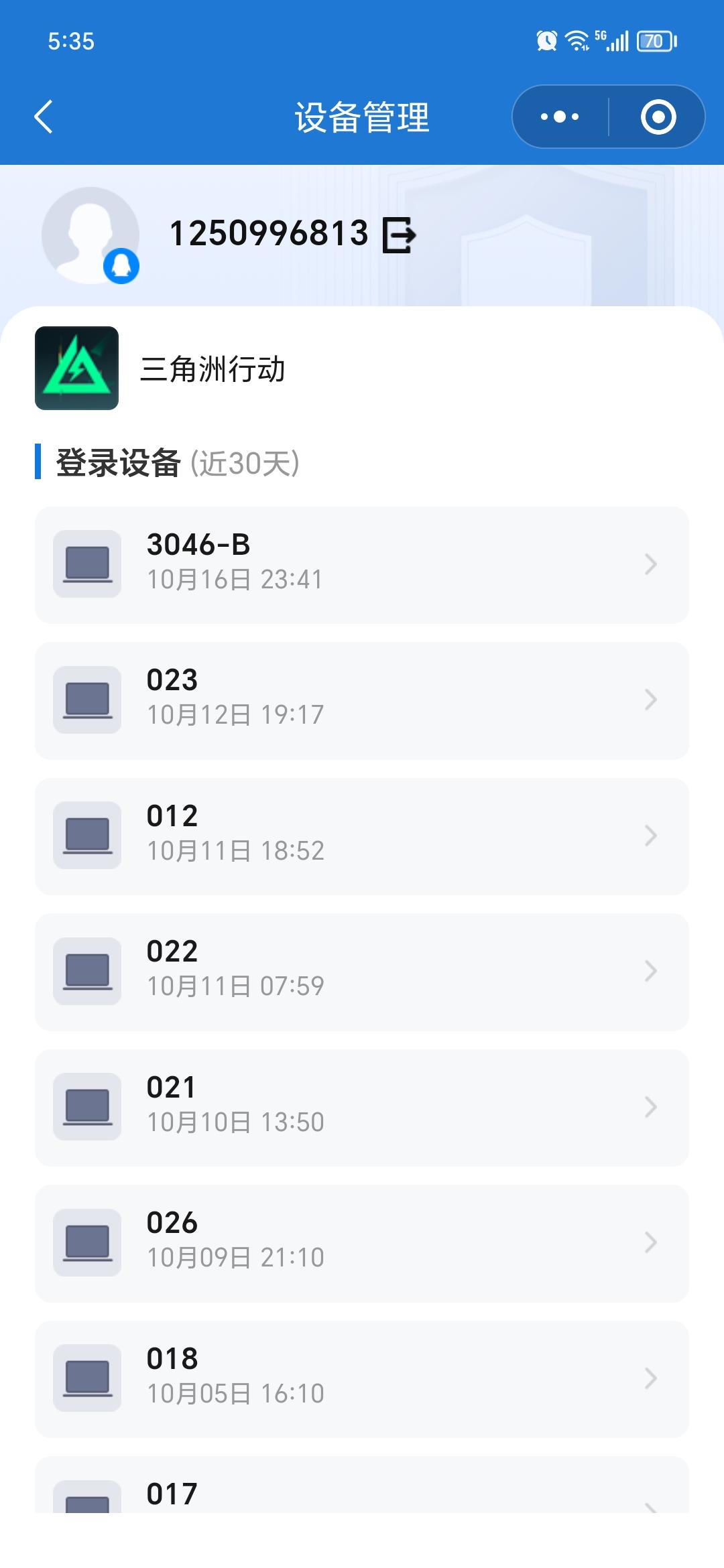Screen dimensions: 724x1568
Task: View details for device 018
Action: 362,1379
